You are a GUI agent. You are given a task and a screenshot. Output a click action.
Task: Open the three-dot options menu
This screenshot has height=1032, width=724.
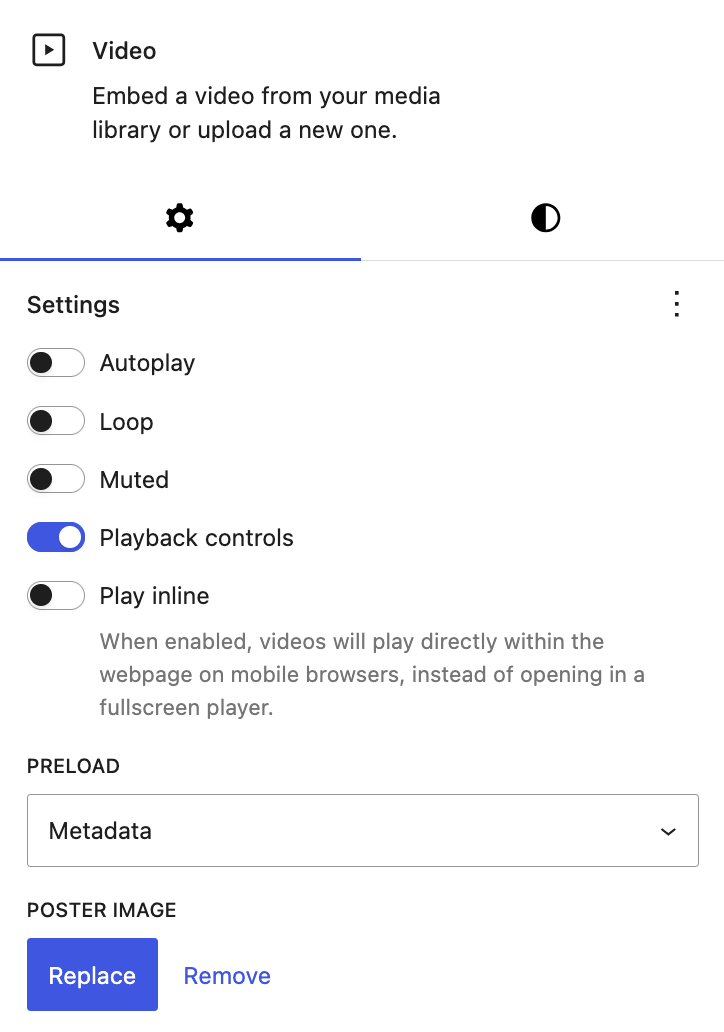coord(677,304)
